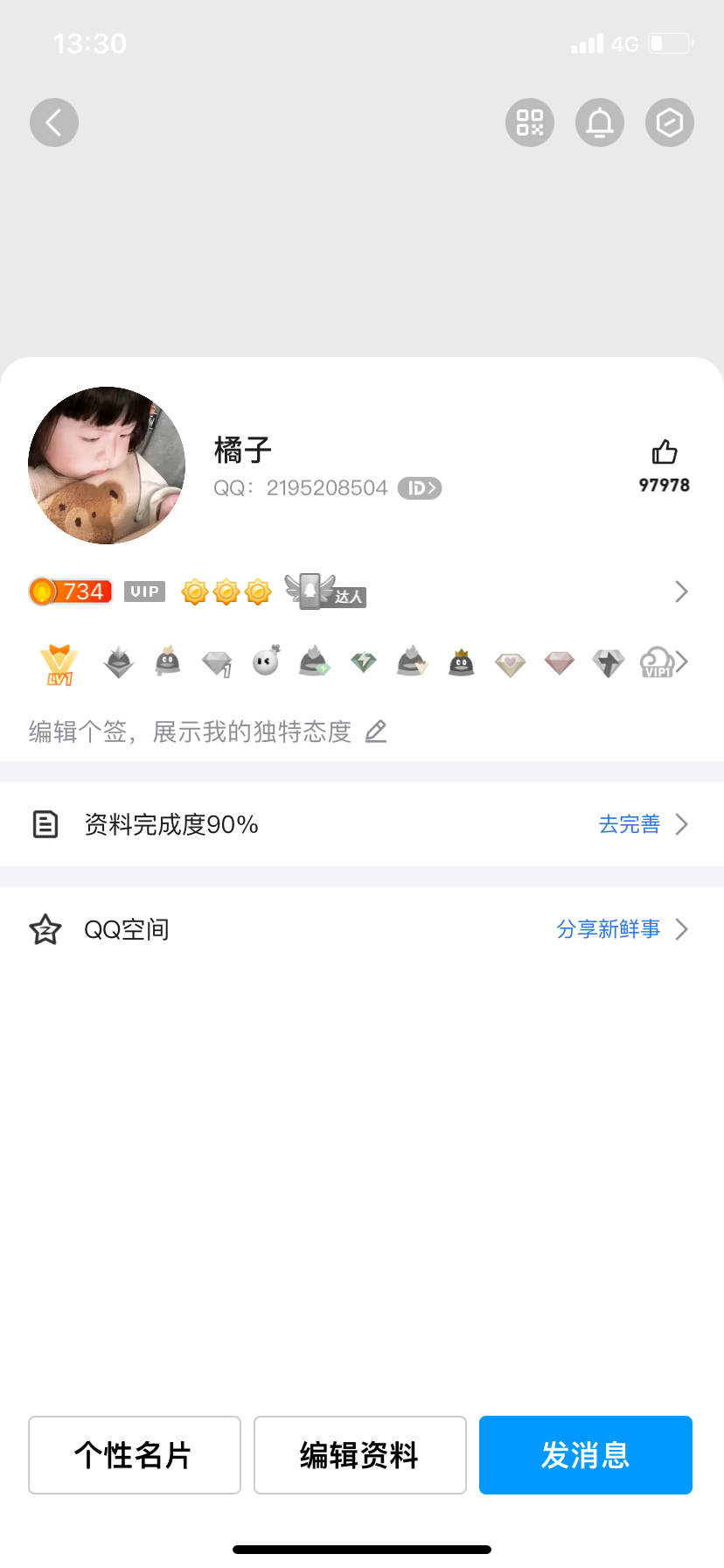This screenshot has width=724, height=1568.
Task: Send a message via 发消息
Action: click(x=586, y=1455)
